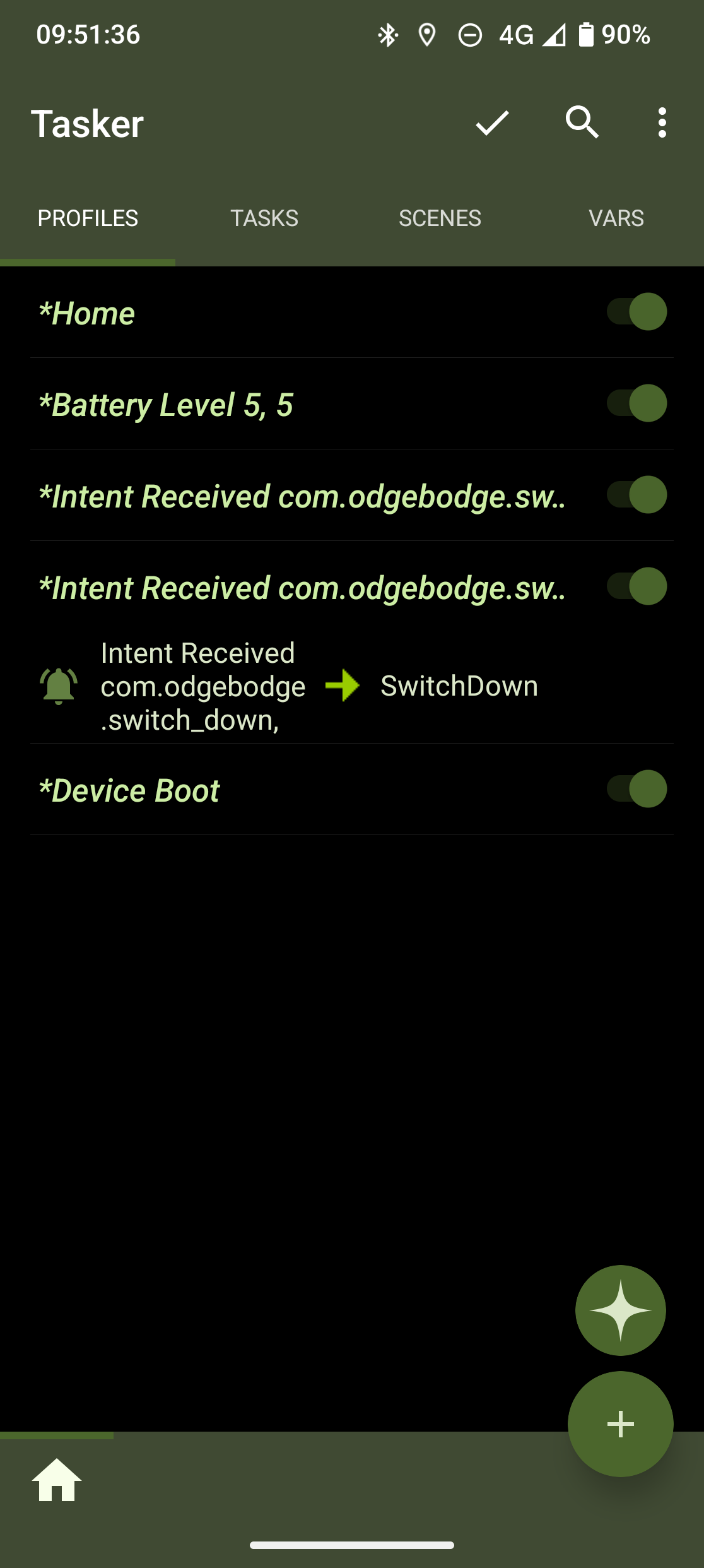Toggle off the *Device Boot profile

637,789
